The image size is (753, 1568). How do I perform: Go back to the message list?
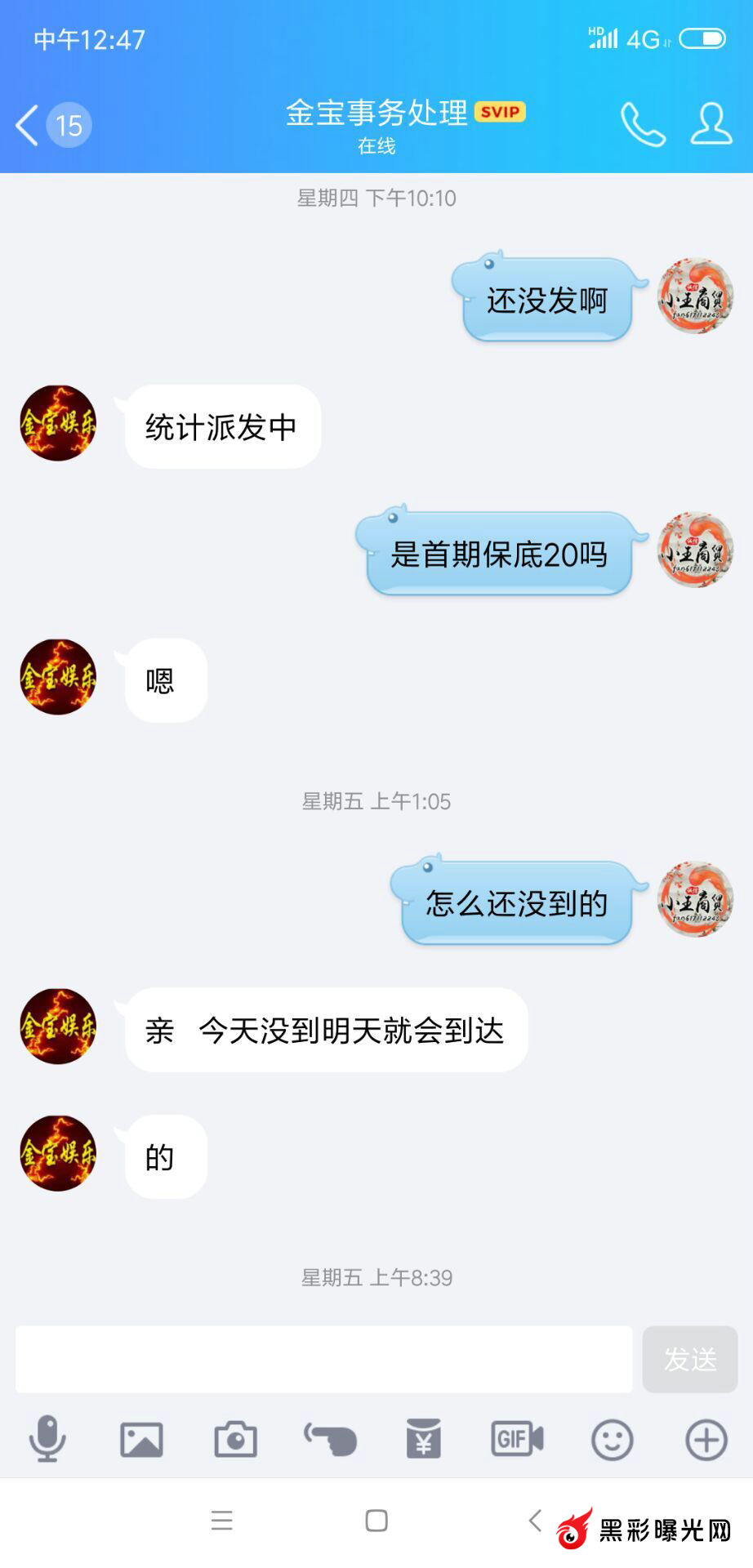(29, 126)
